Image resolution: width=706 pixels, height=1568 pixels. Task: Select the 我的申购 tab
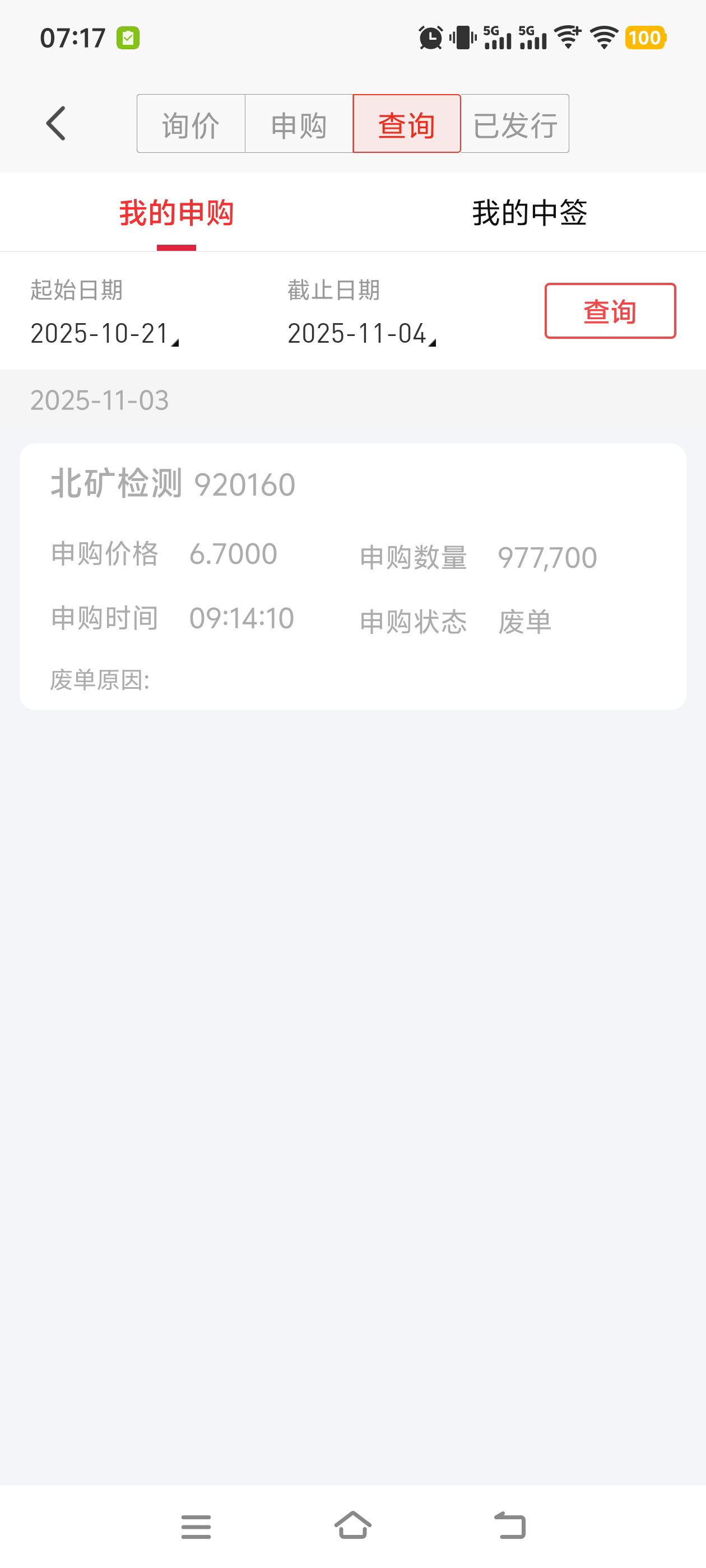tap(176, 213)
